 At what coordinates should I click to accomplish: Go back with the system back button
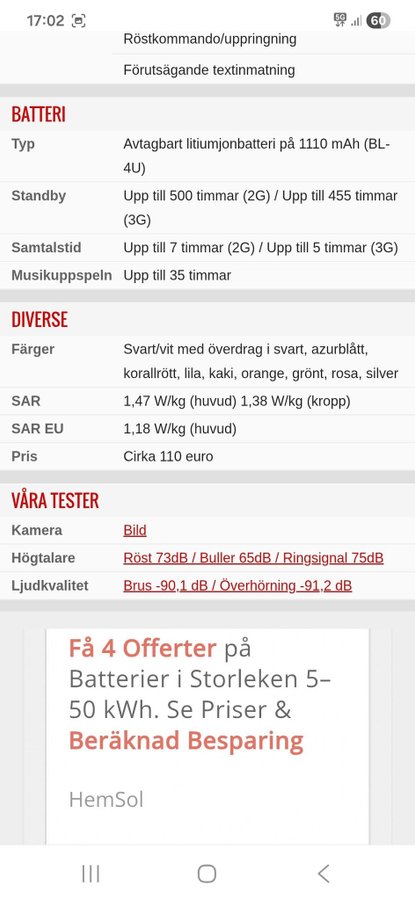click(x=323, y=874)
